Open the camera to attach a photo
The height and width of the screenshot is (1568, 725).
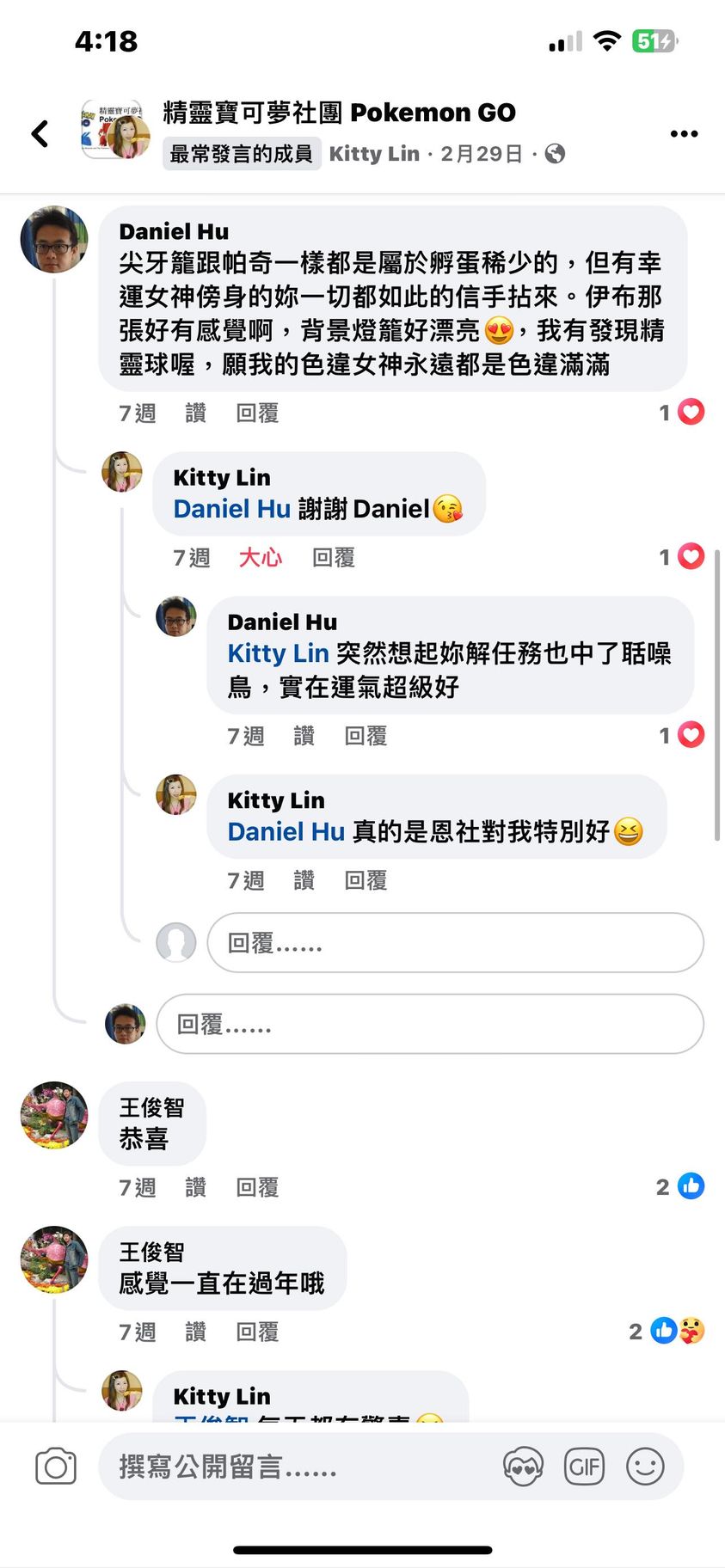point(56,1467)
